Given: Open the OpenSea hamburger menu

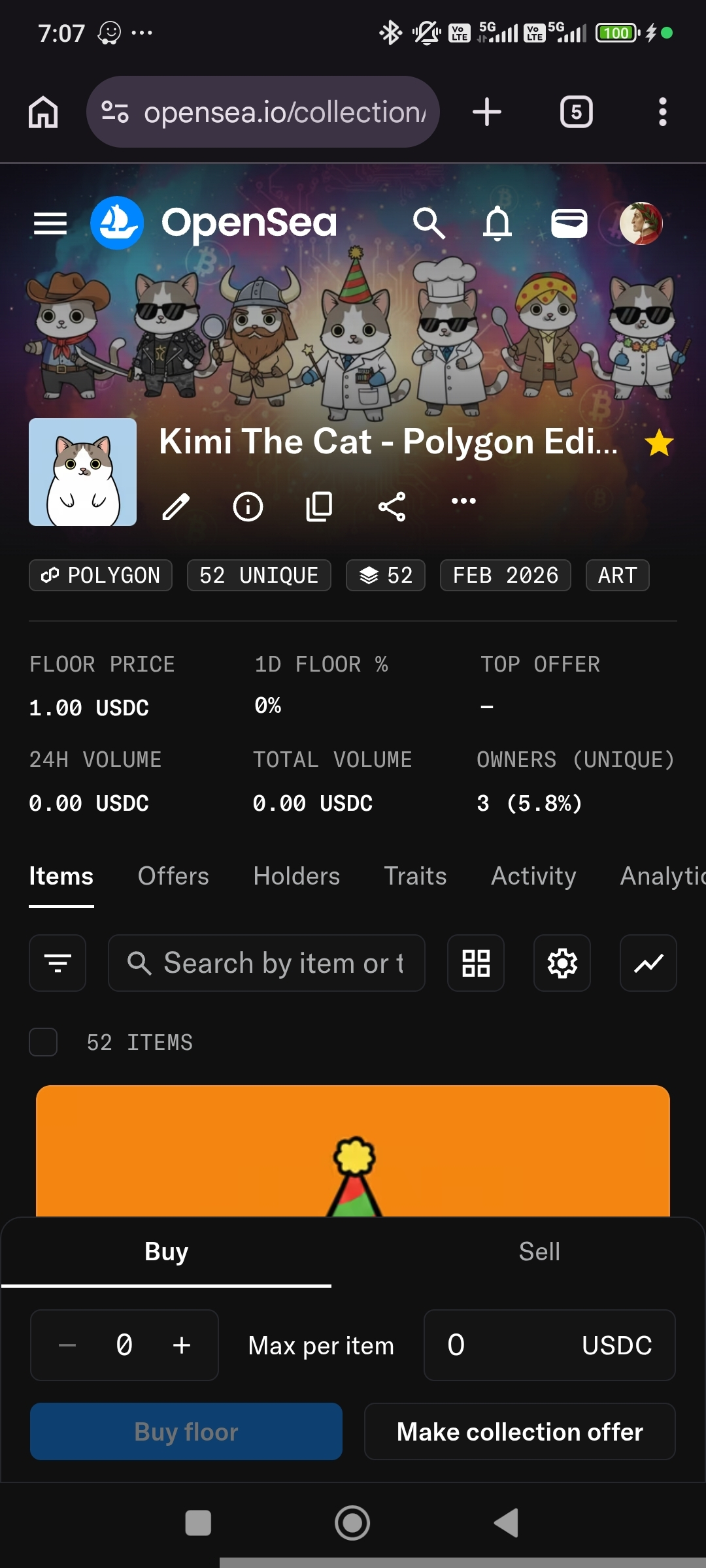Looking at the screenshot, I should click(x=50, y=223).
